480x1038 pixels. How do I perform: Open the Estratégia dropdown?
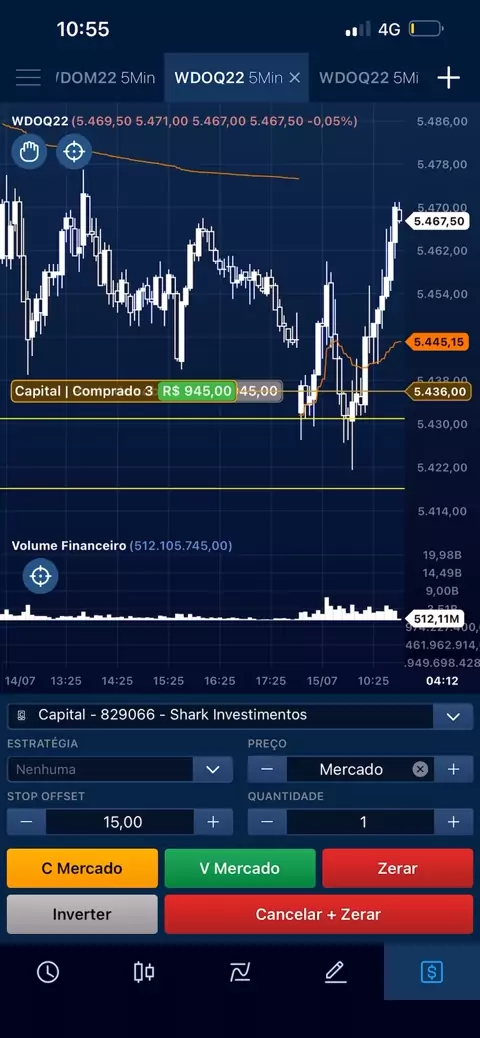click(x=213, y=769)
